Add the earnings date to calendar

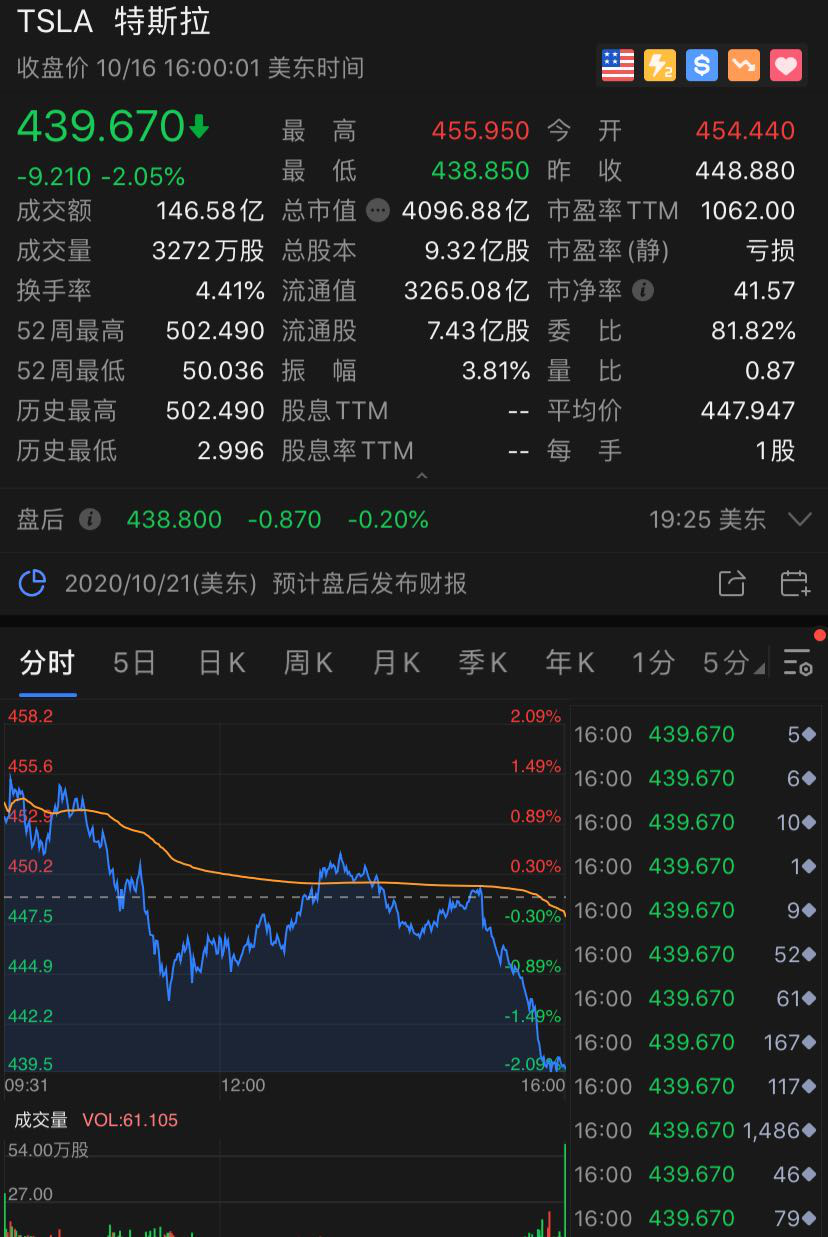(794, 583)
